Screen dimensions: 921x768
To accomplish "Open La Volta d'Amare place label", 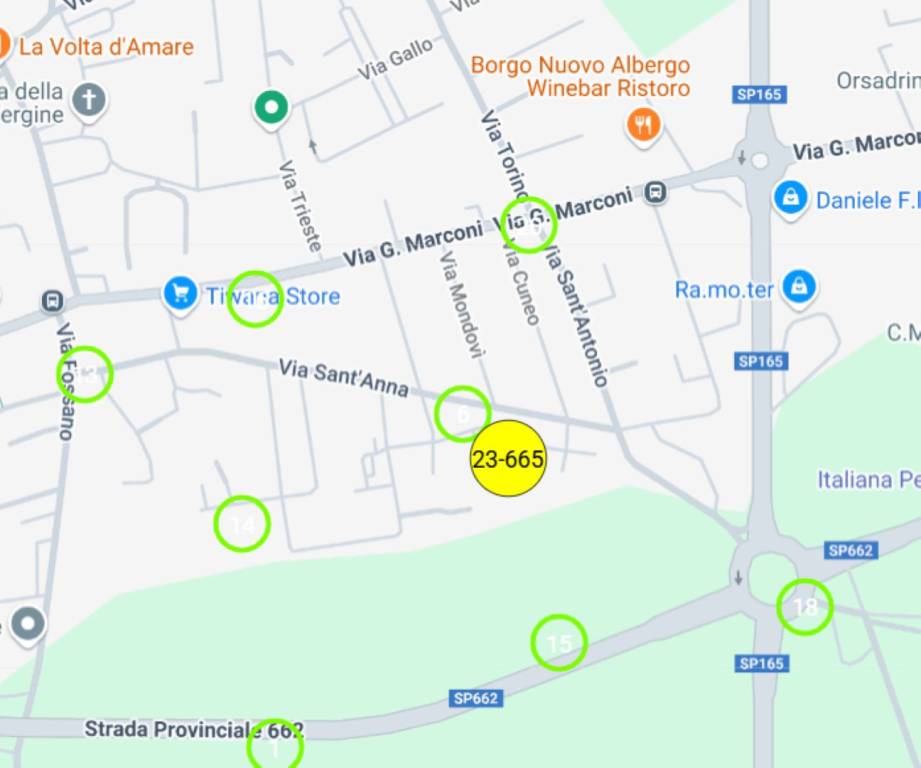I will tap(105, 46).
